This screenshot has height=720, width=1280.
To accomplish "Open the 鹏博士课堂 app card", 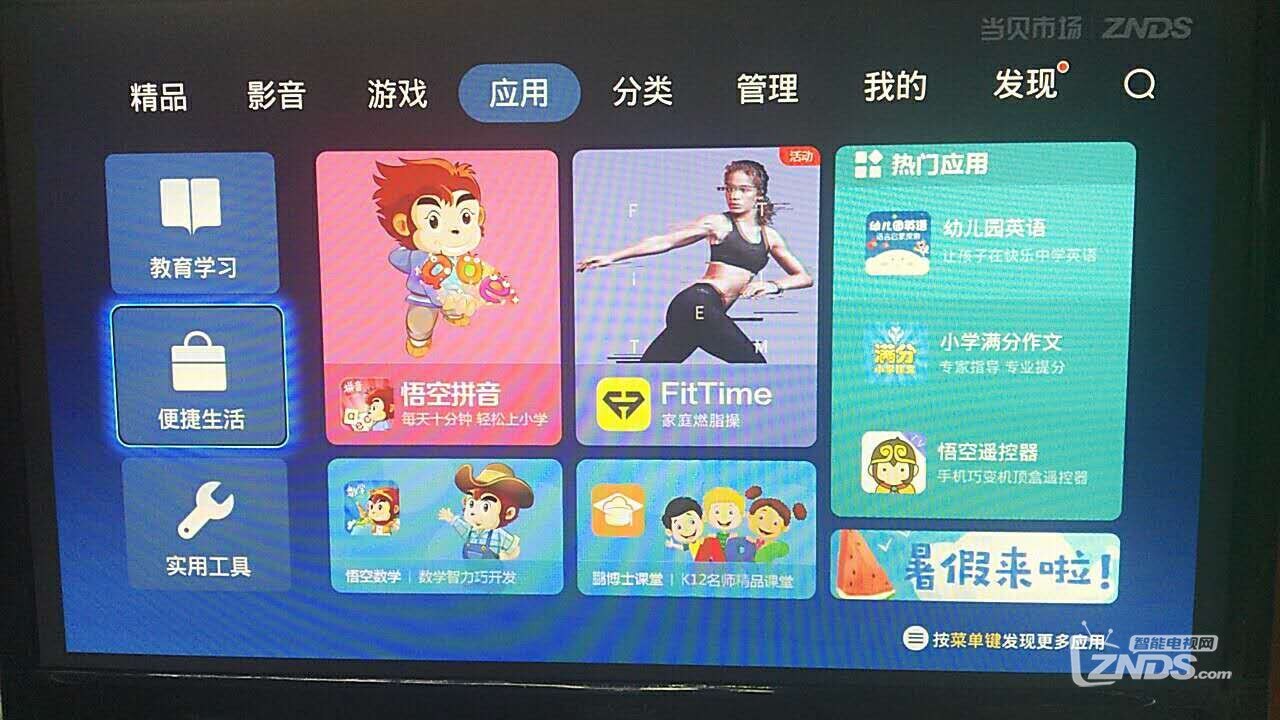I will (x=696, y=527).
